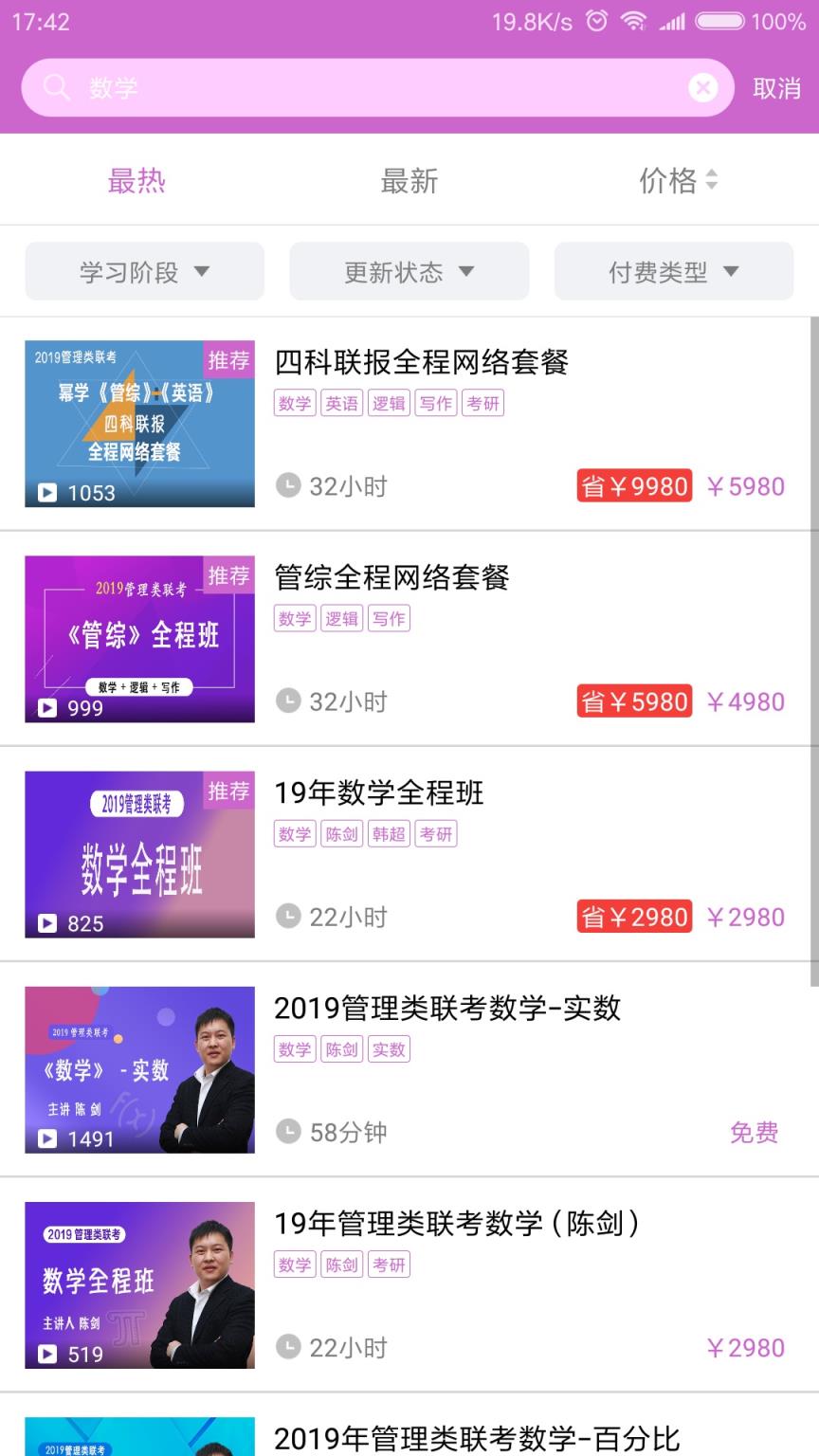Open the 免费 free course link
The image size is (819, 1456).
pos(755,1132)
